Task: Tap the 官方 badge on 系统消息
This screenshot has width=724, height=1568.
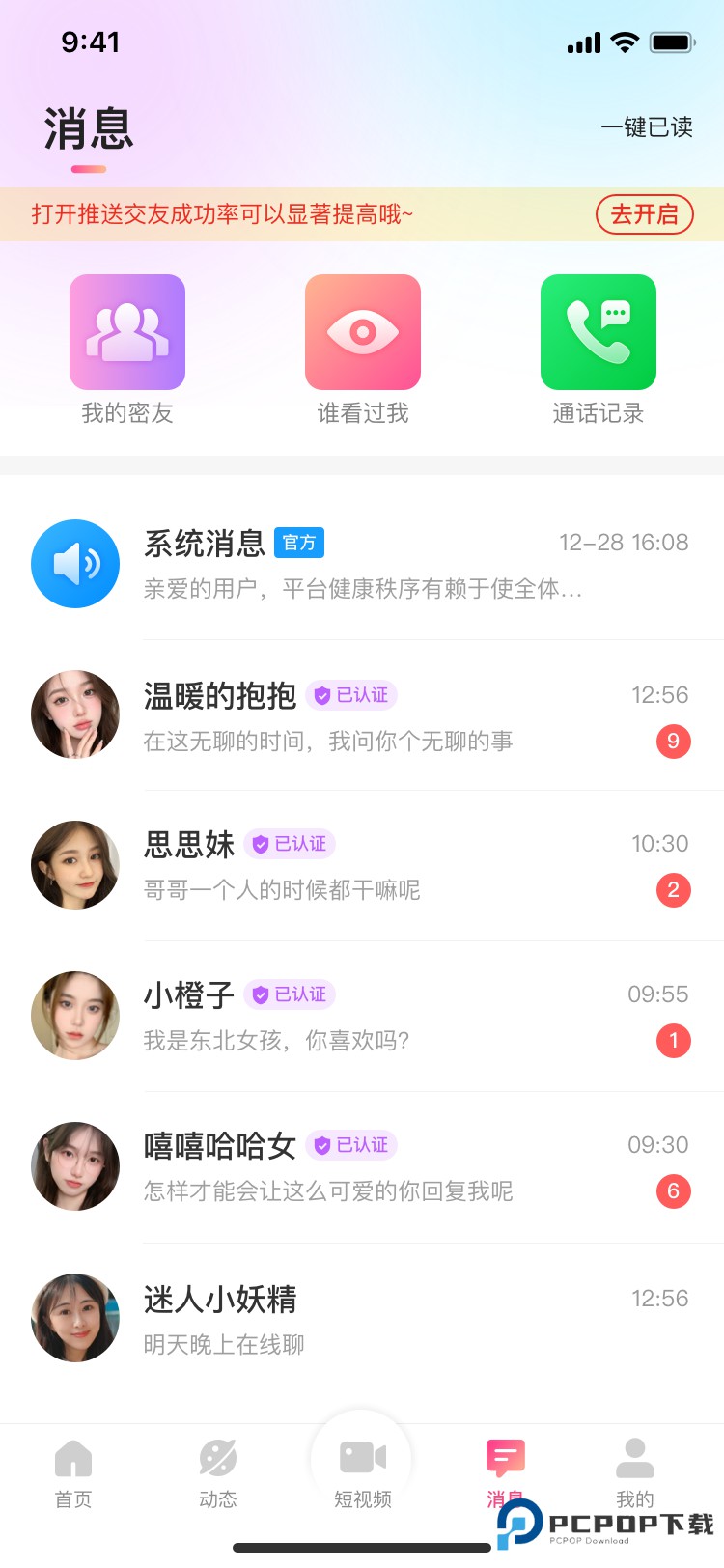Action: click(299, 543)
